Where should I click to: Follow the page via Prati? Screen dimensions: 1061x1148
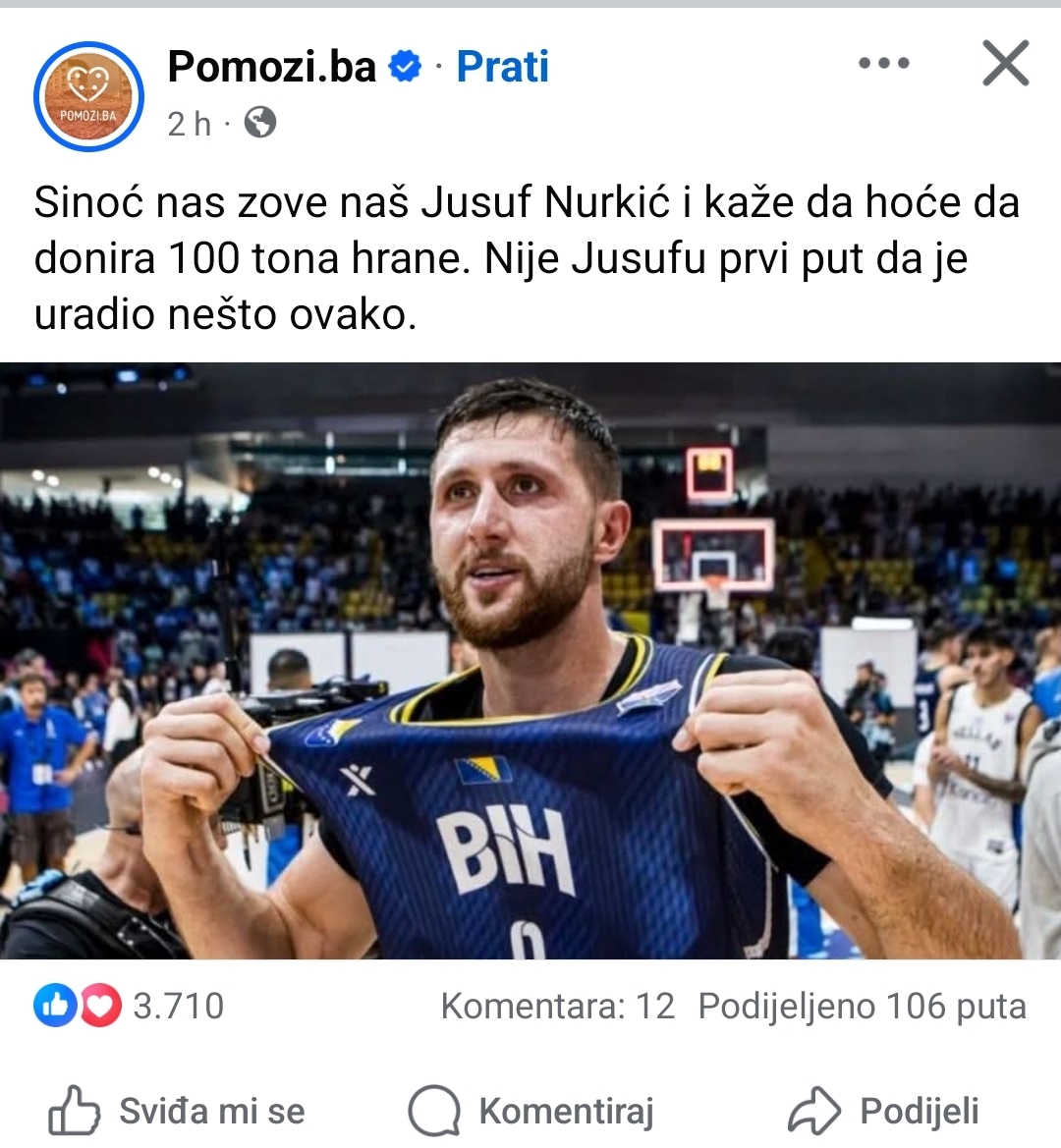pyautogui.click(x=502, y=67)
